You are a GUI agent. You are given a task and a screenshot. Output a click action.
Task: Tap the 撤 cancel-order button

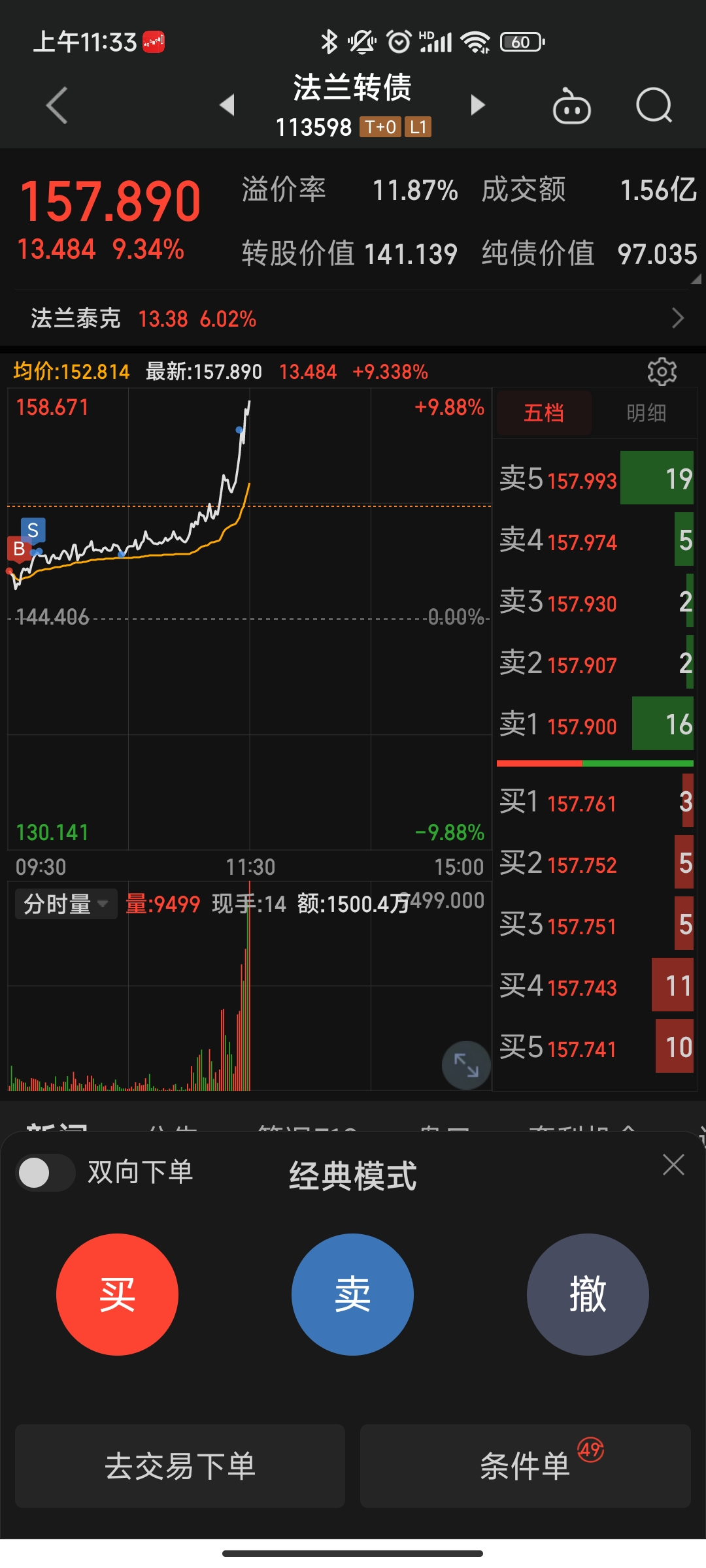pyautogui.click(x=588, y=1294)
